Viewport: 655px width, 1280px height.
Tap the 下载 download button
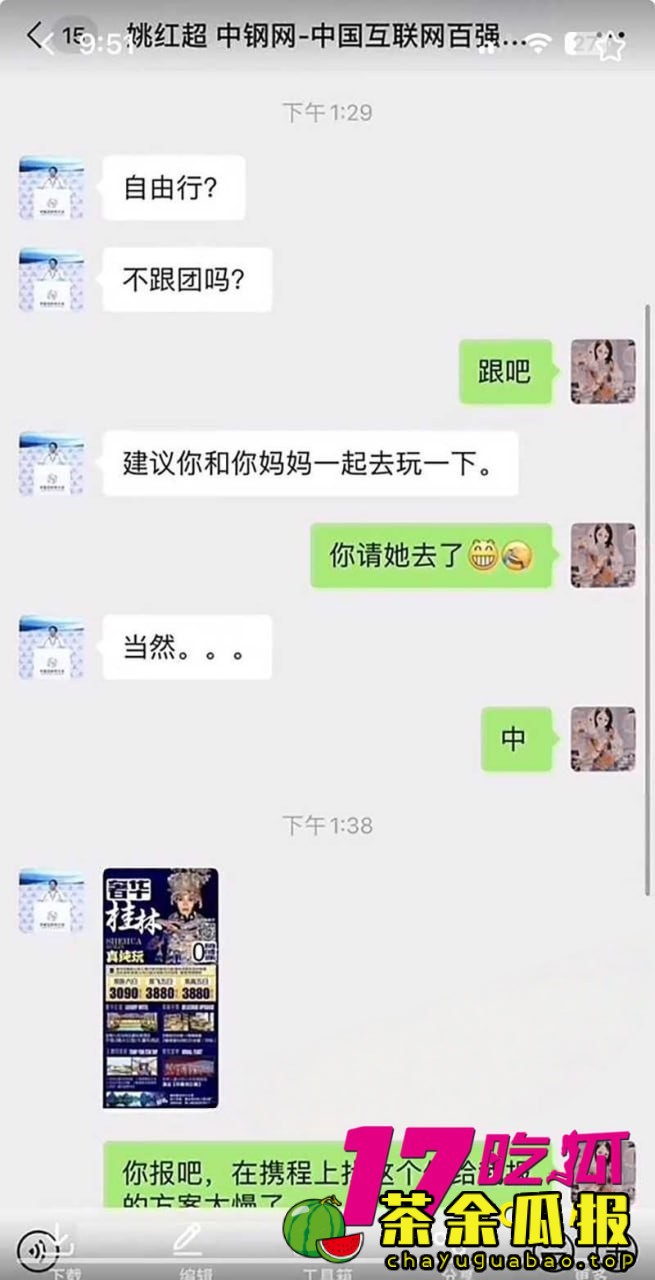tap(65, 1247)
